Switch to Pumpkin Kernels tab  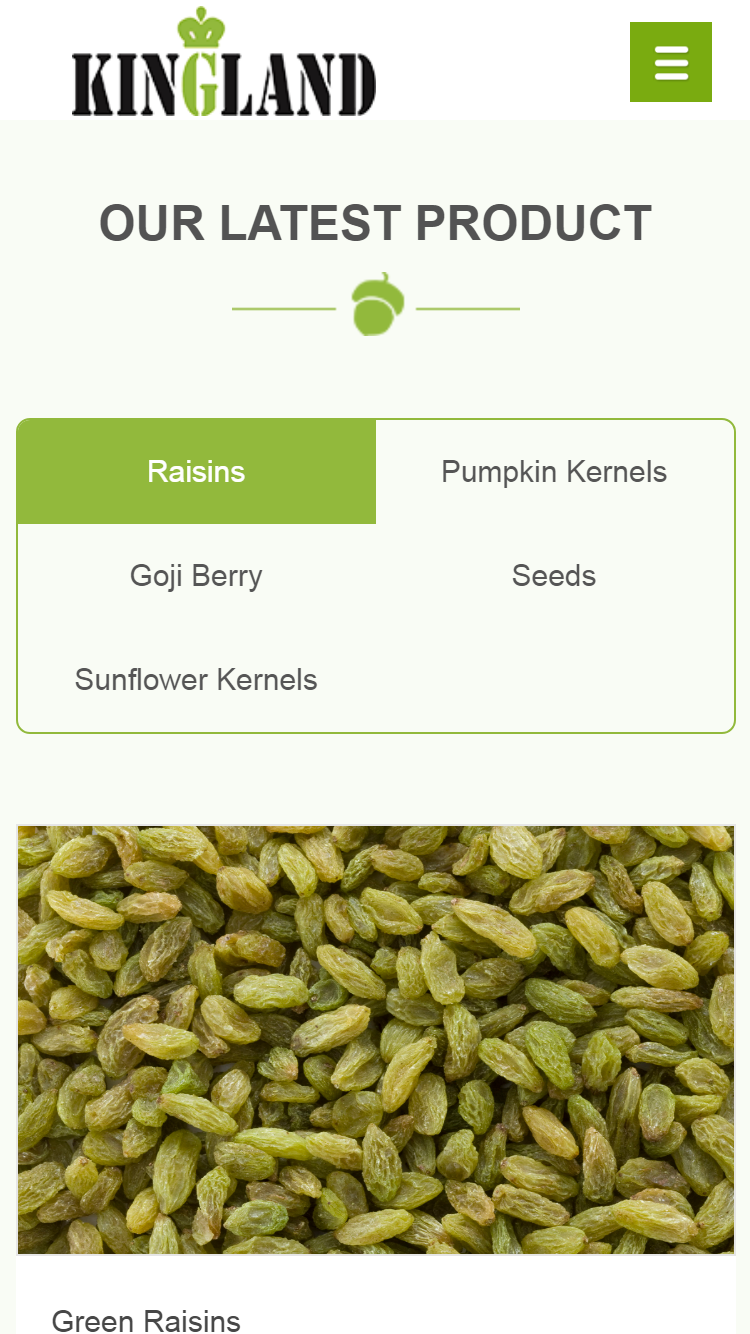(554, 472)
